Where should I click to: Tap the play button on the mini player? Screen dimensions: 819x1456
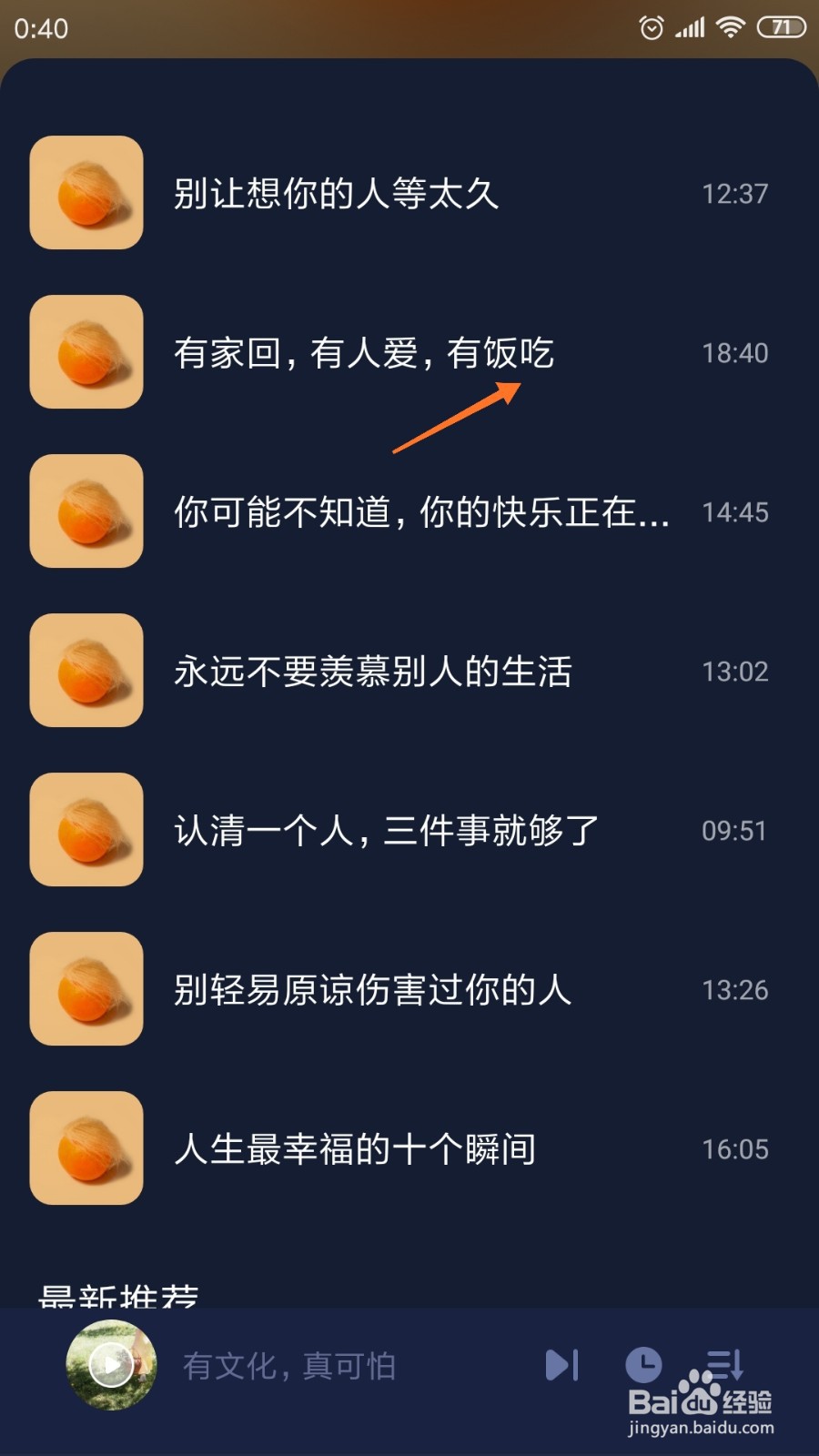click(x=111, y=1365)
